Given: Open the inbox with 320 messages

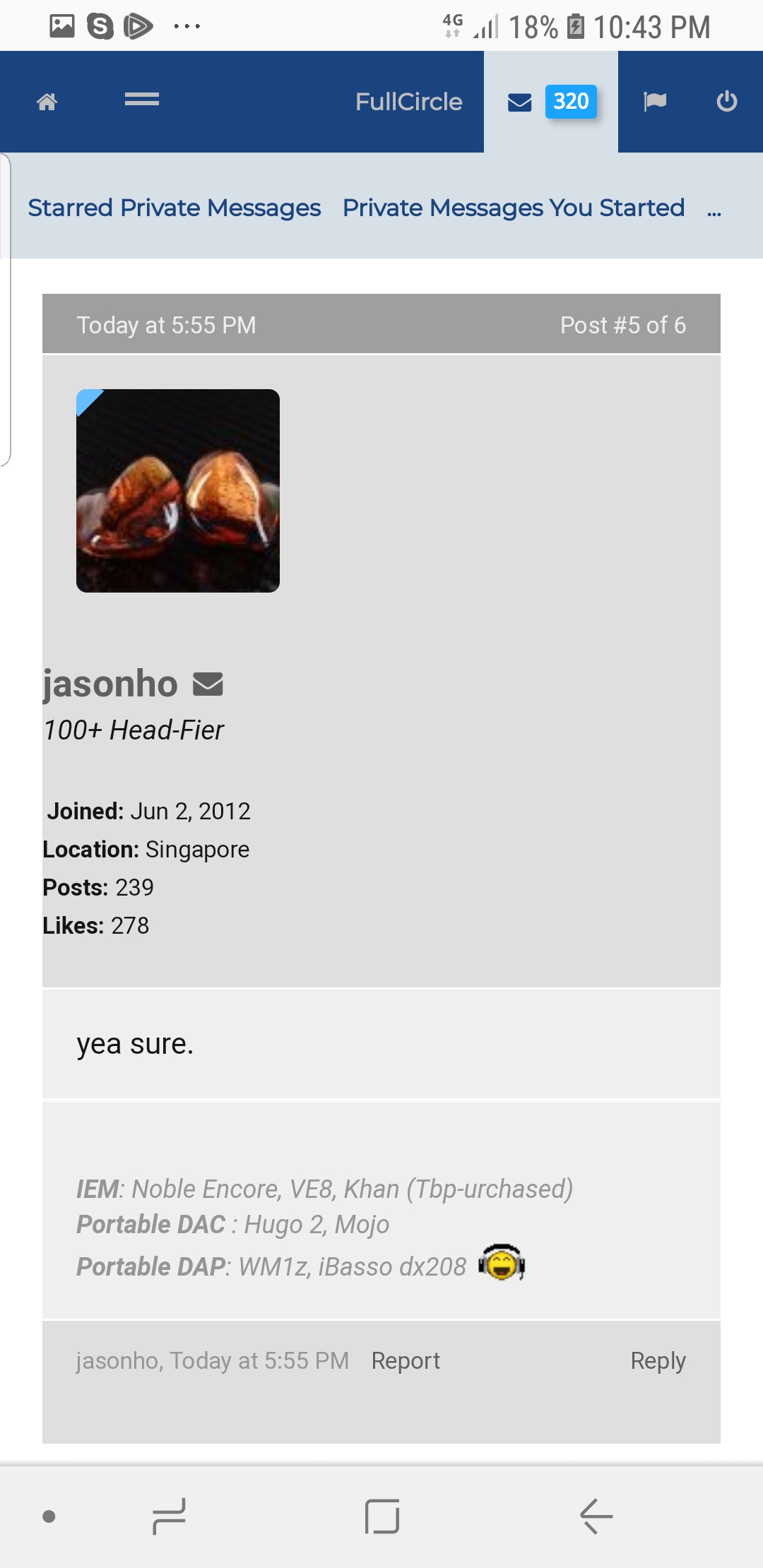Looking at the screenshot, I should (x=551, y=102).
